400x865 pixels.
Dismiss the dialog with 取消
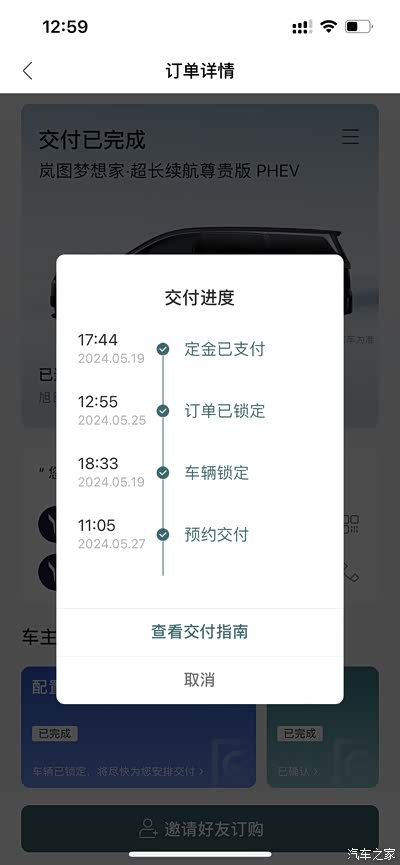pos(200,680)
